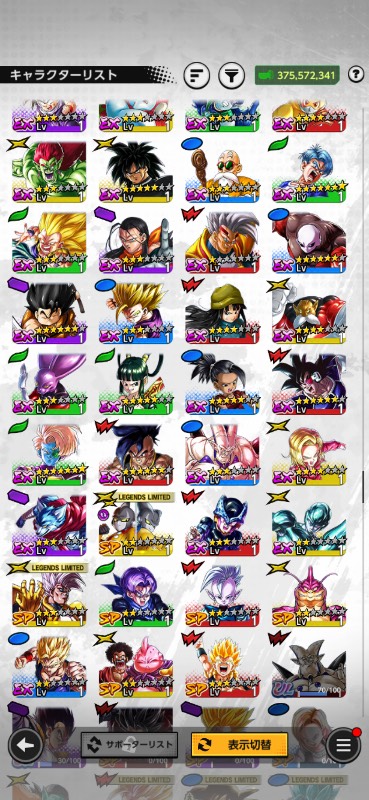Open the sort order icon
This screenshot has width=369, height=800.
pos(197,76)
